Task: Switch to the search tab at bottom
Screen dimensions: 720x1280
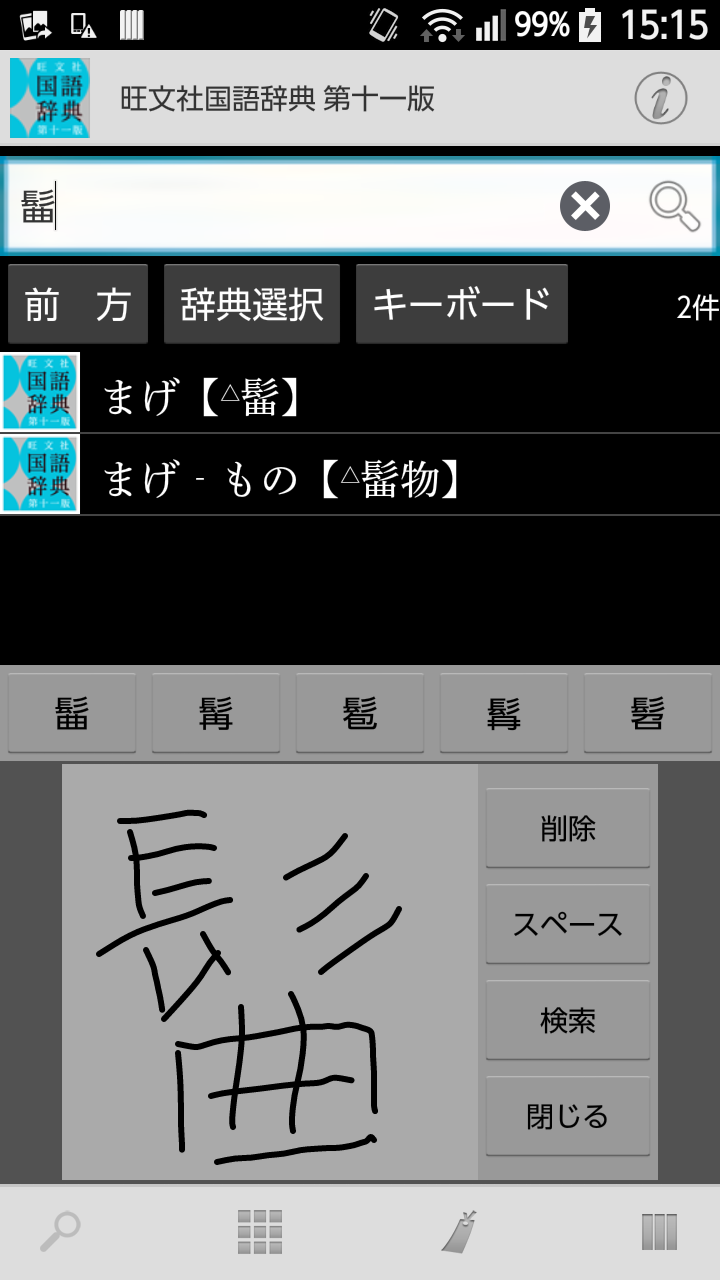Action: 60,1231
